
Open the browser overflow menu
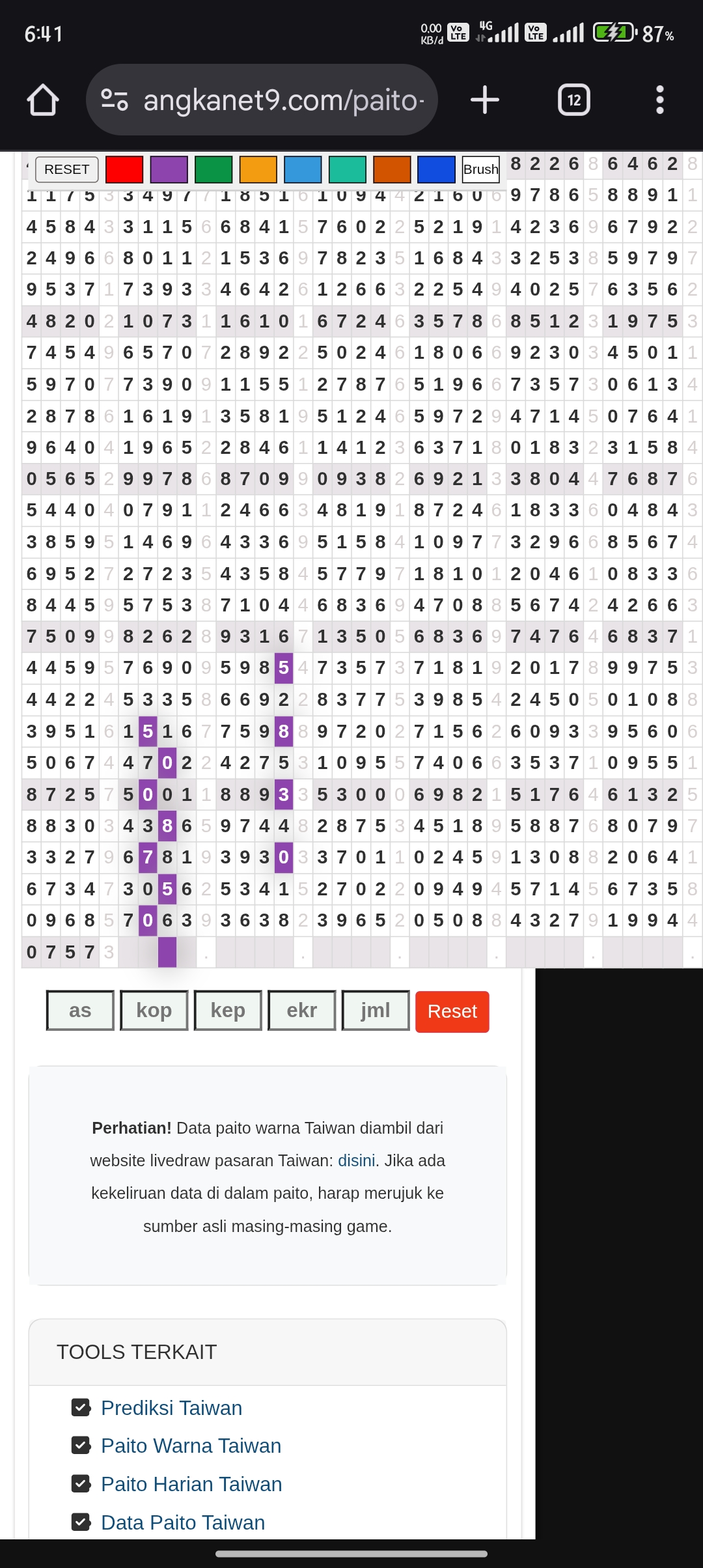659,100
